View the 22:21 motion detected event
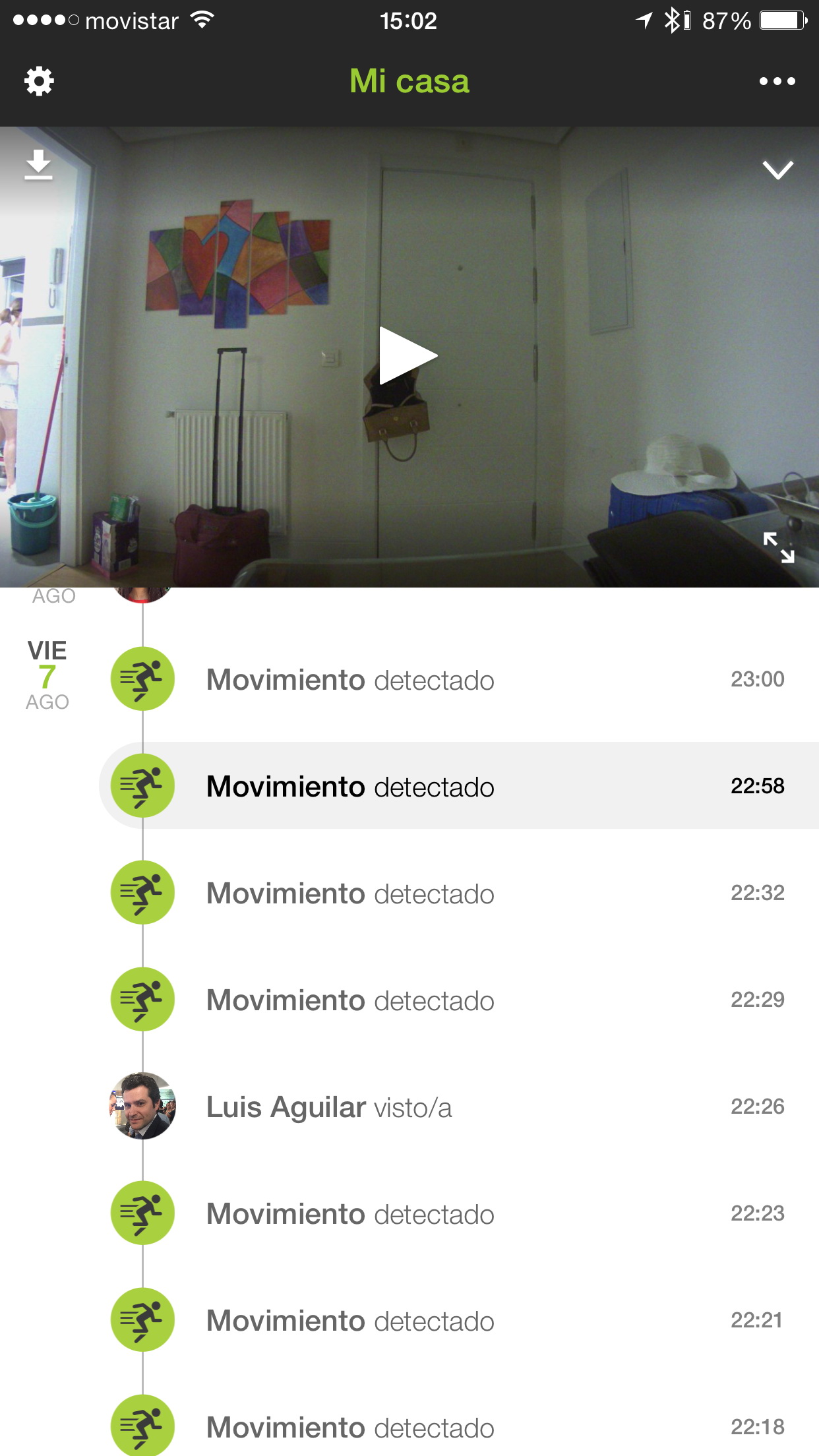 462,1320
